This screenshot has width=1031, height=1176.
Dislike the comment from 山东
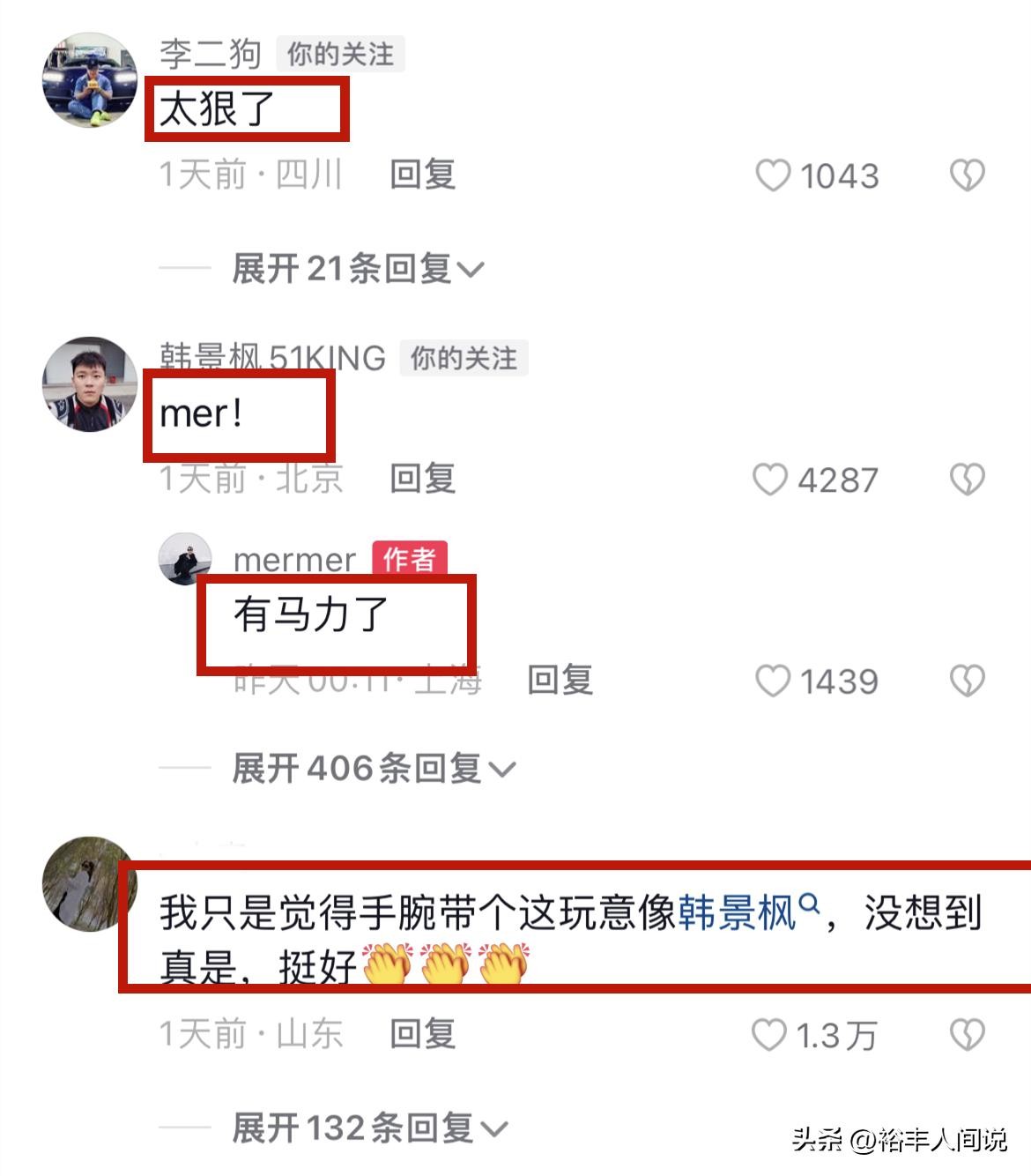(967, 1035)
